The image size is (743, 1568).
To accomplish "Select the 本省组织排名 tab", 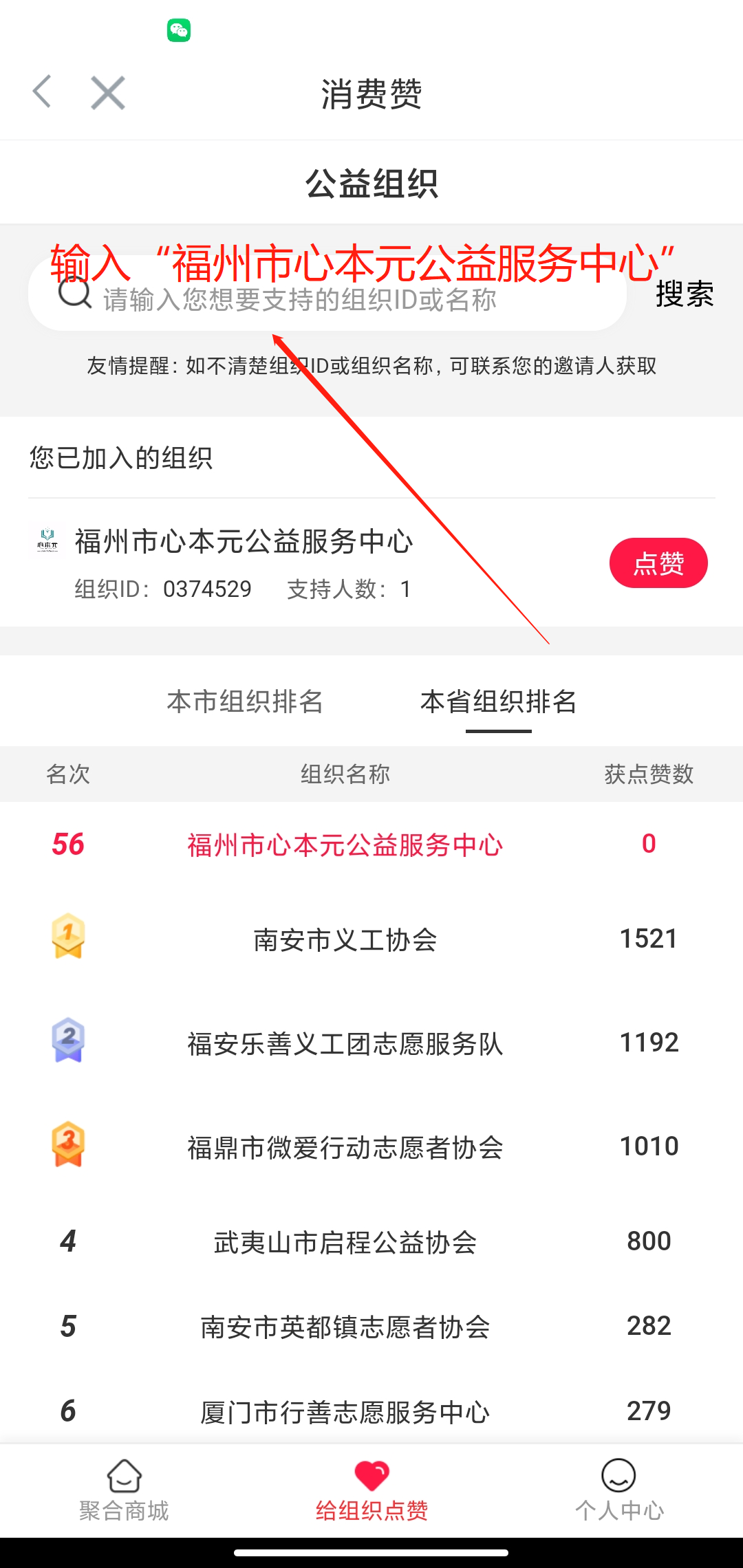I will [498, 702].
